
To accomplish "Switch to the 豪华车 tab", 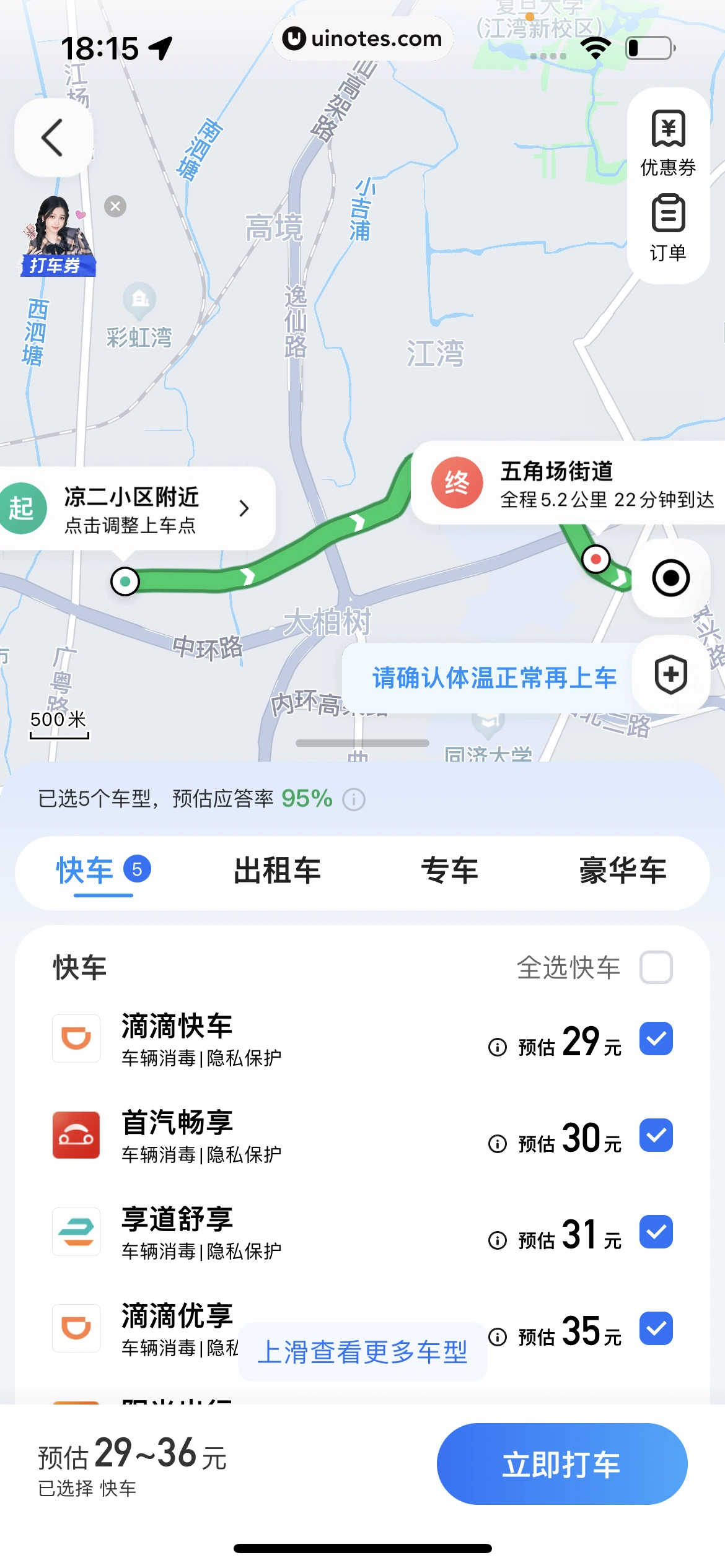I will tap(622, 871).
